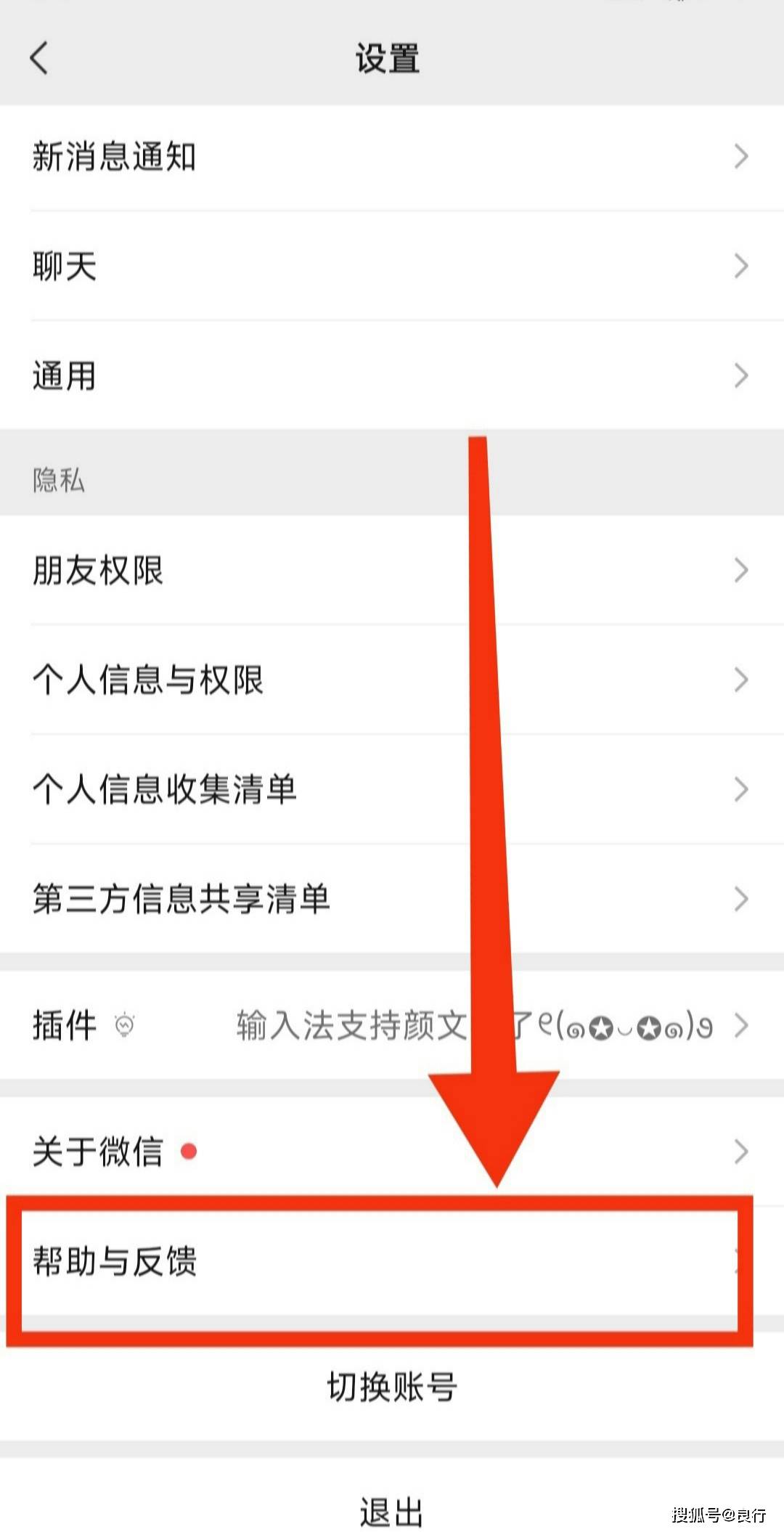Open 通用 settings
784x1532 pixels.
pyautogui.click(x=392, y=376)
